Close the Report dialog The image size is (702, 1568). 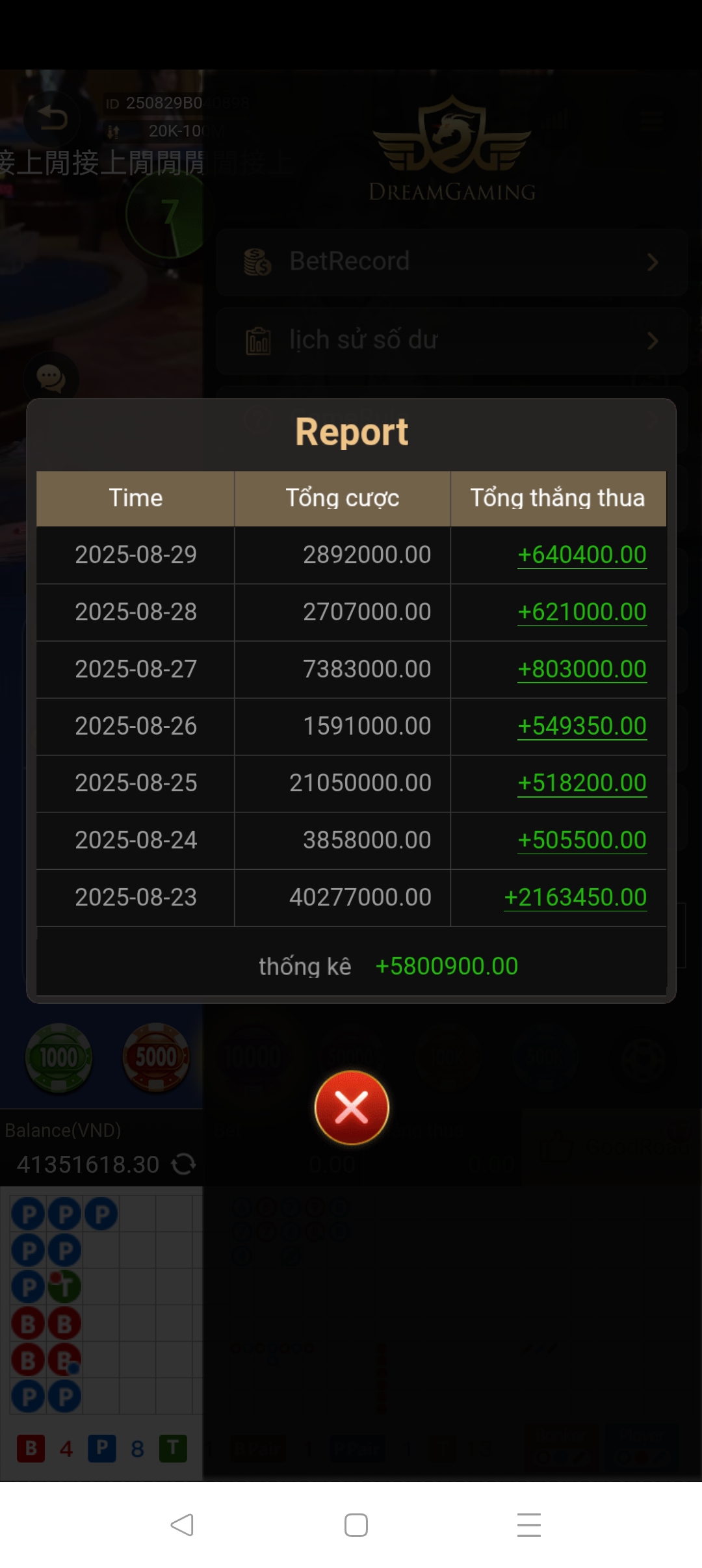(x=352, y=1108)
